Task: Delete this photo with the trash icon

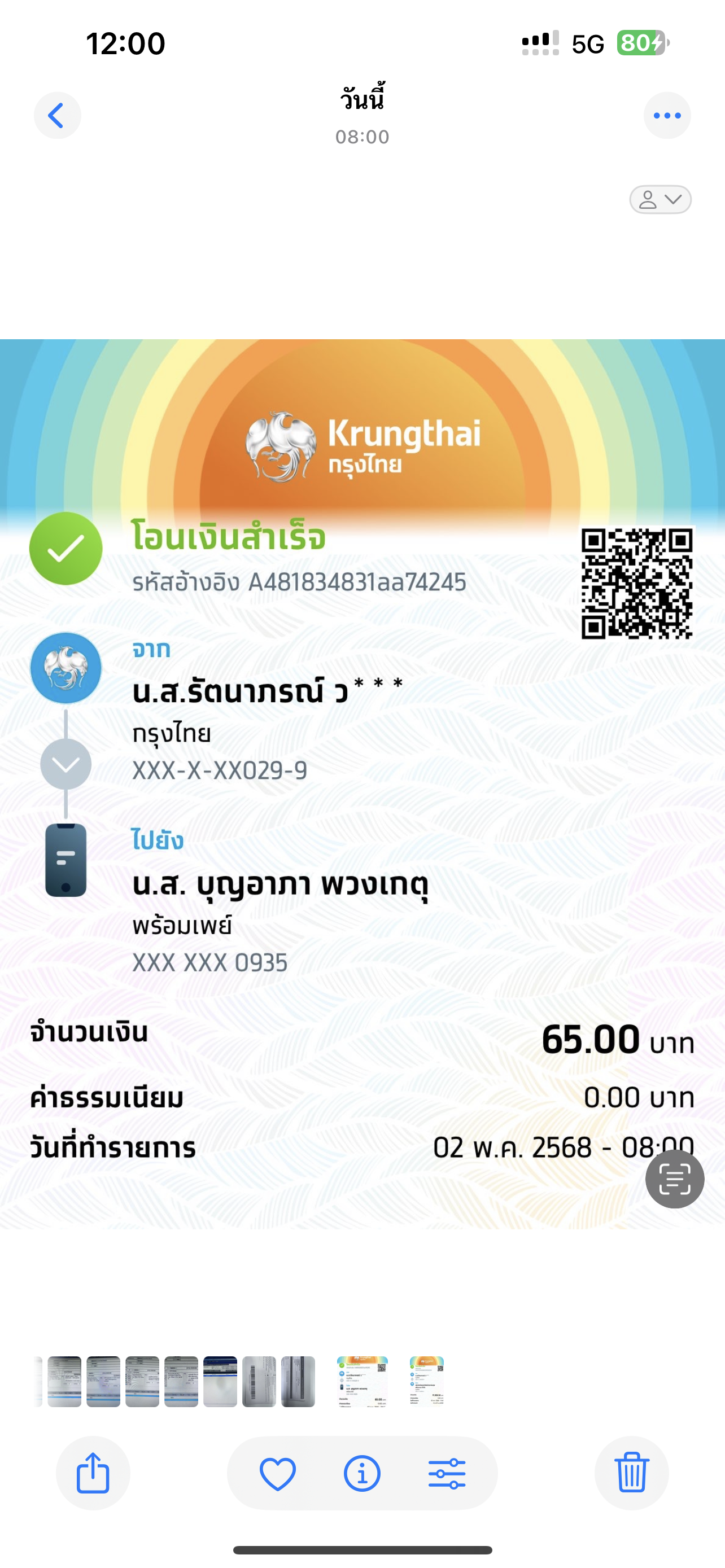Action: pos(632,1473)
